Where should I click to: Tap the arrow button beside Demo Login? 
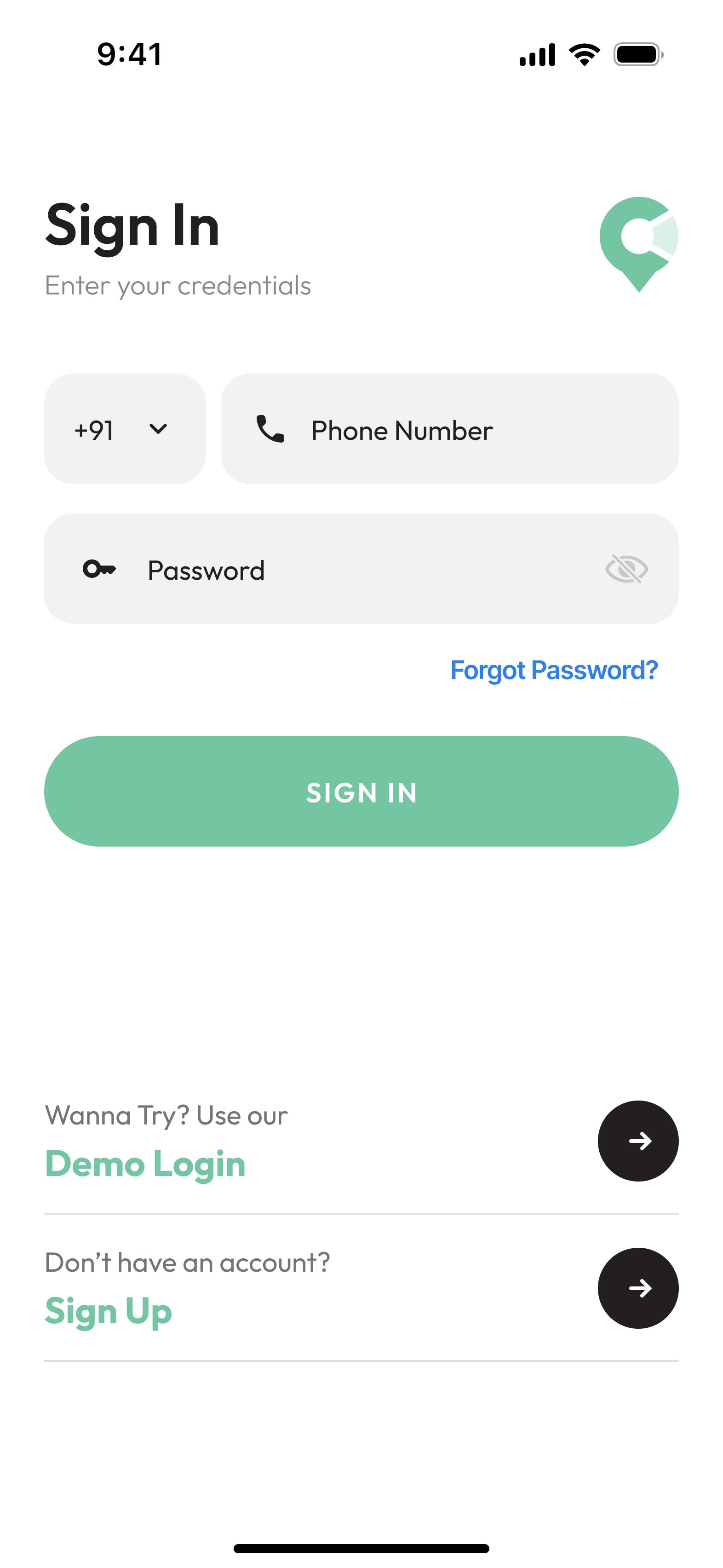638,1141
